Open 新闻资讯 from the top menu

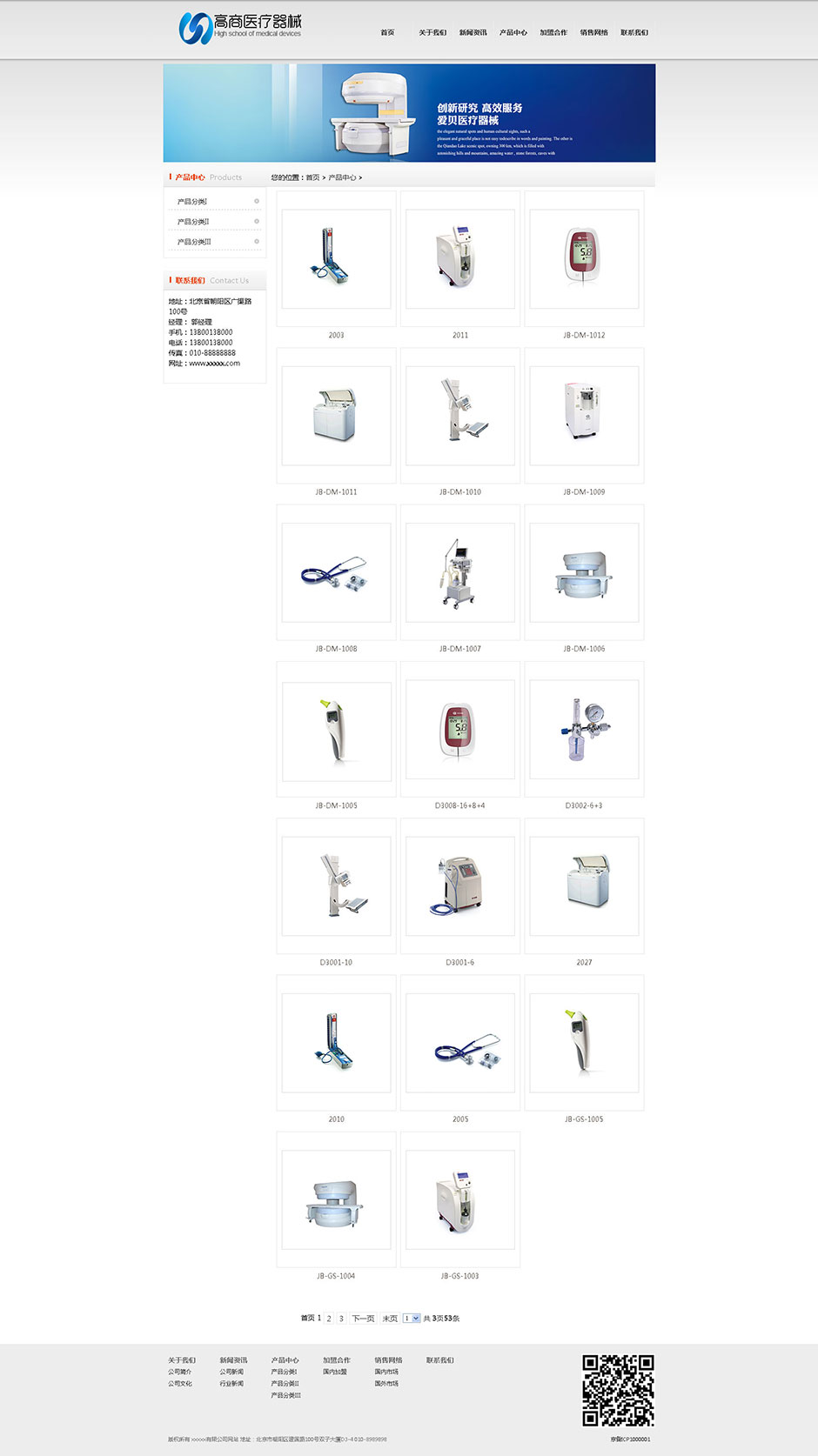473,33
